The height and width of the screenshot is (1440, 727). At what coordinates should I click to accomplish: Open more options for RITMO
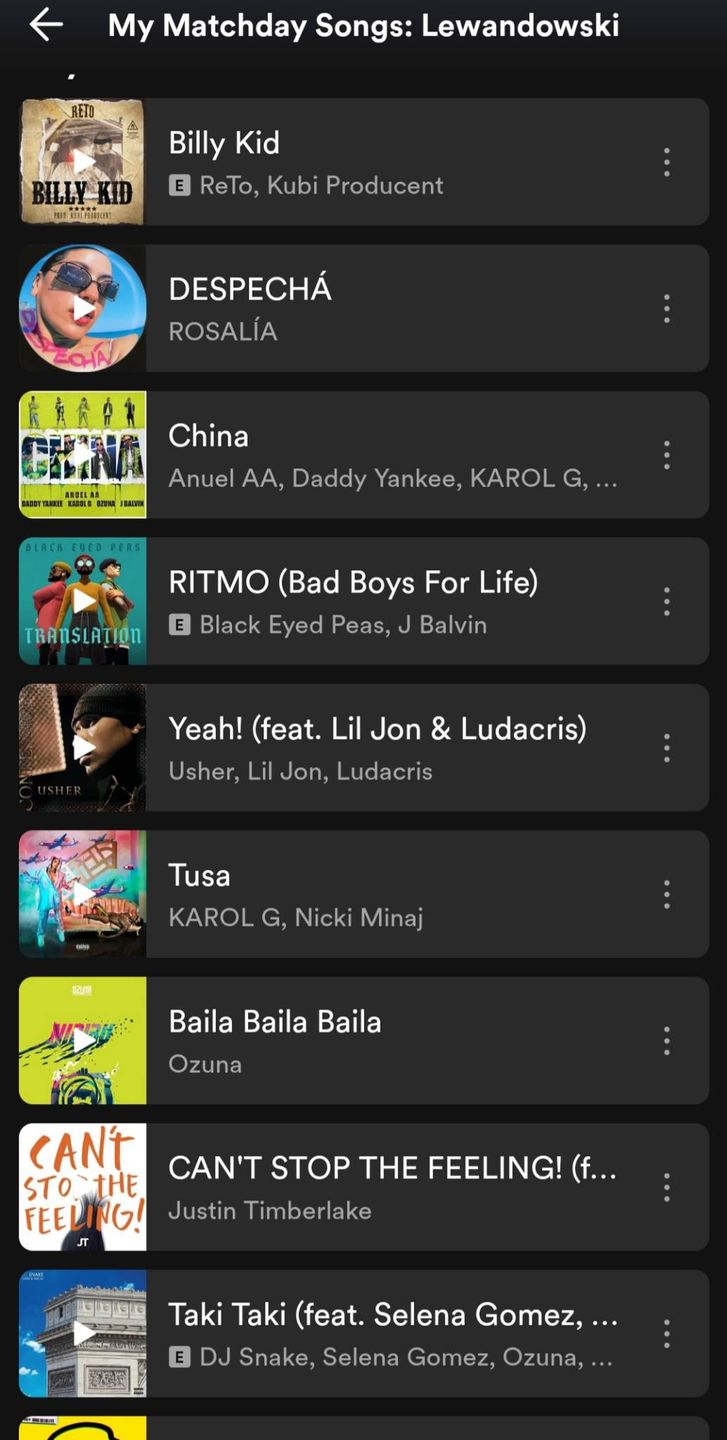[666, 601]
